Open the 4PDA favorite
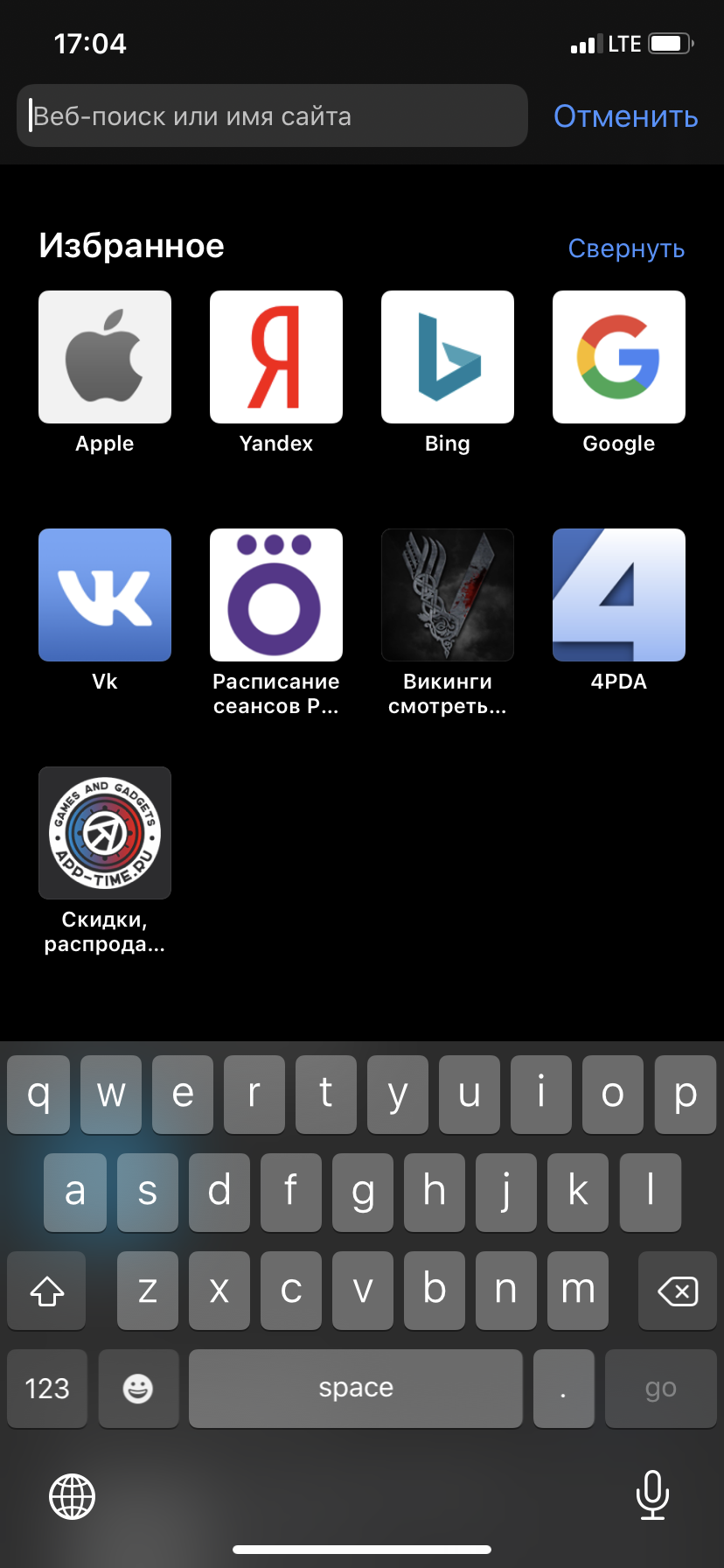The height and width of the screenshot is (1568, 724). pos(619,595)
